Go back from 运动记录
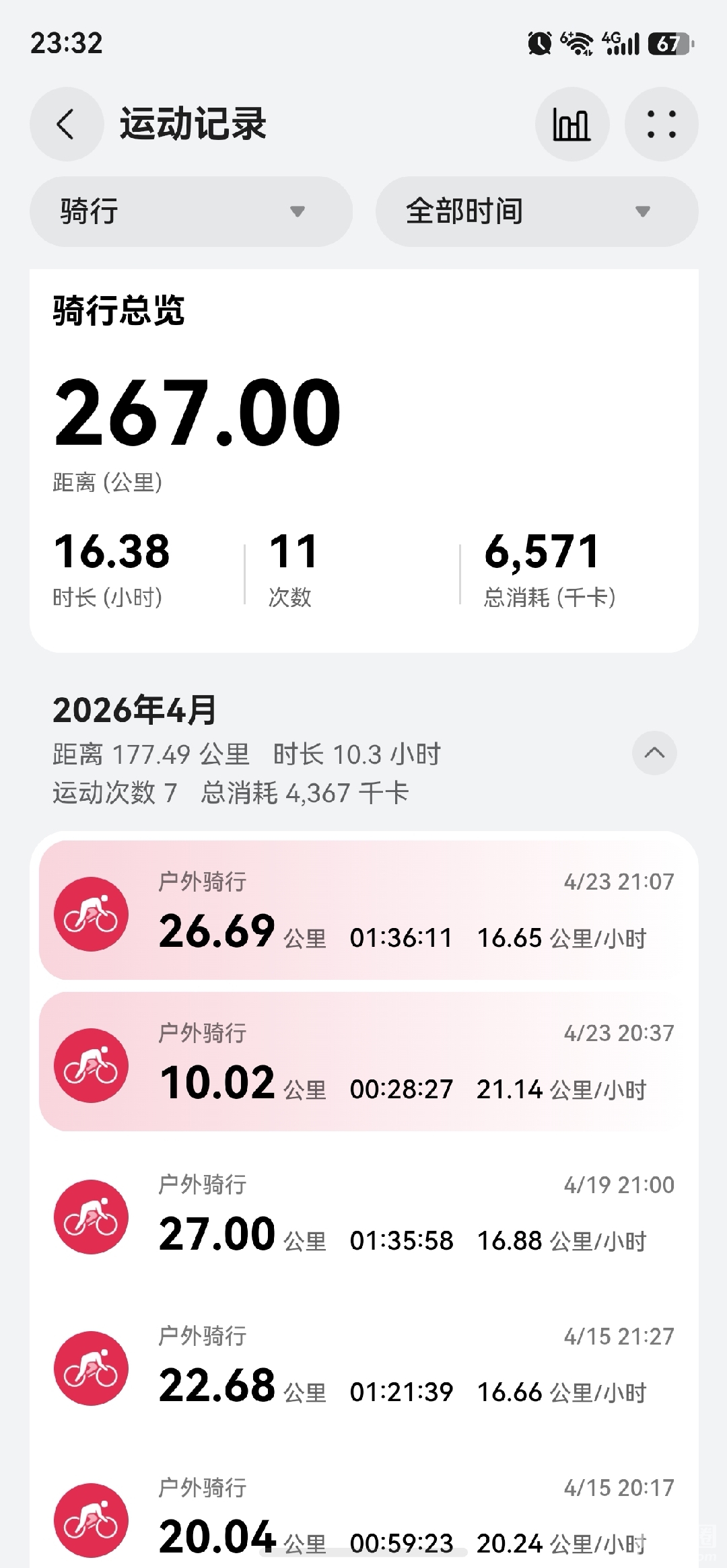Image resolution: width=727 pixels, height=1568 pixels. click(66, 124)
